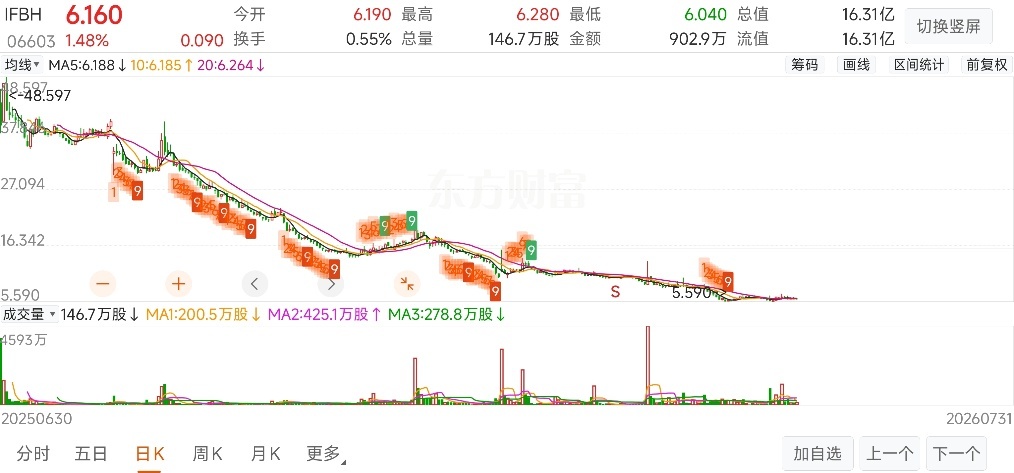The height and width of the screenshot is (473, 1014).
Task: Go to next stock with 下一个
Action: coord(956,453)
